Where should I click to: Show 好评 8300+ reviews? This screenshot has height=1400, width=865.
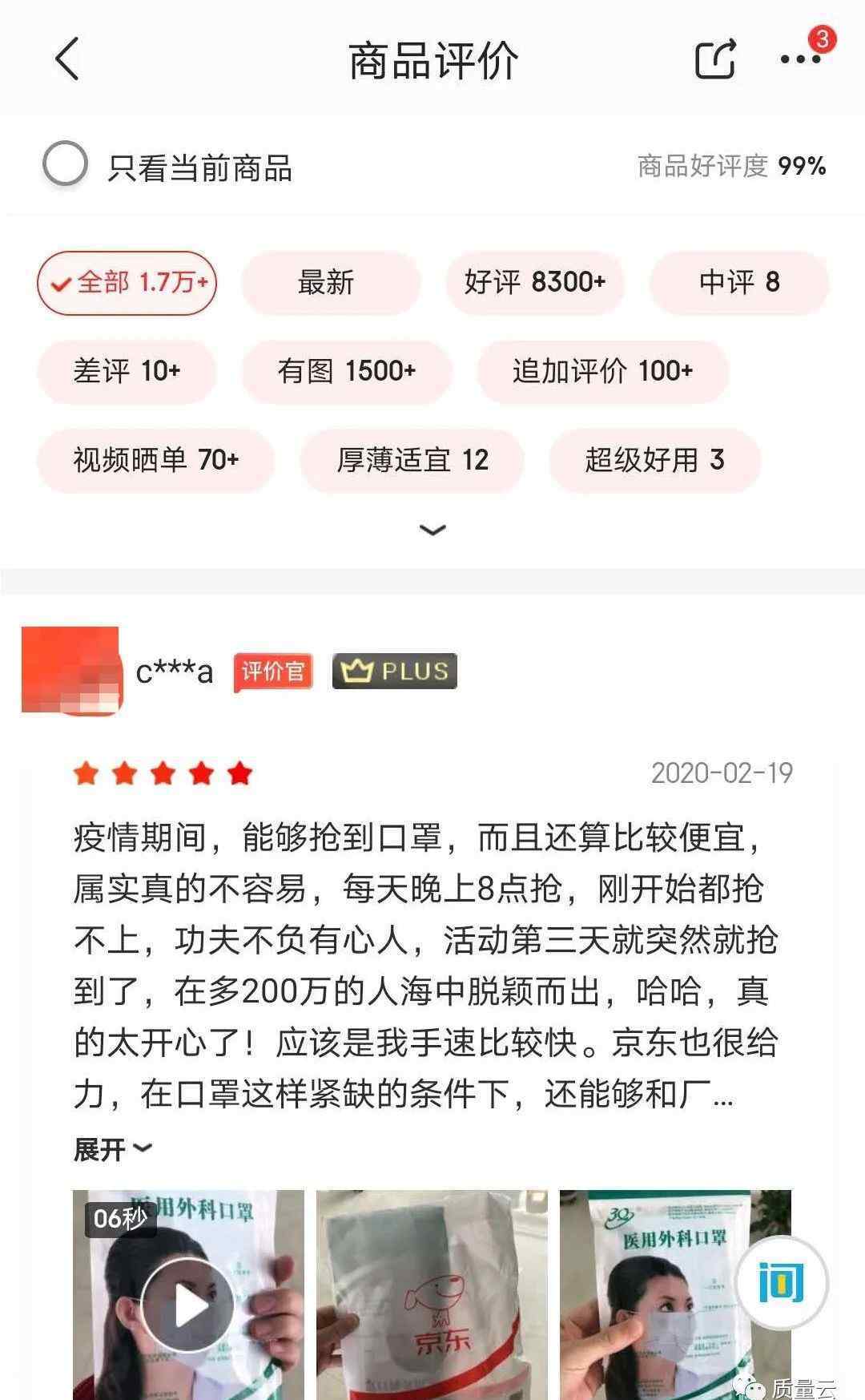pos(535,283)
